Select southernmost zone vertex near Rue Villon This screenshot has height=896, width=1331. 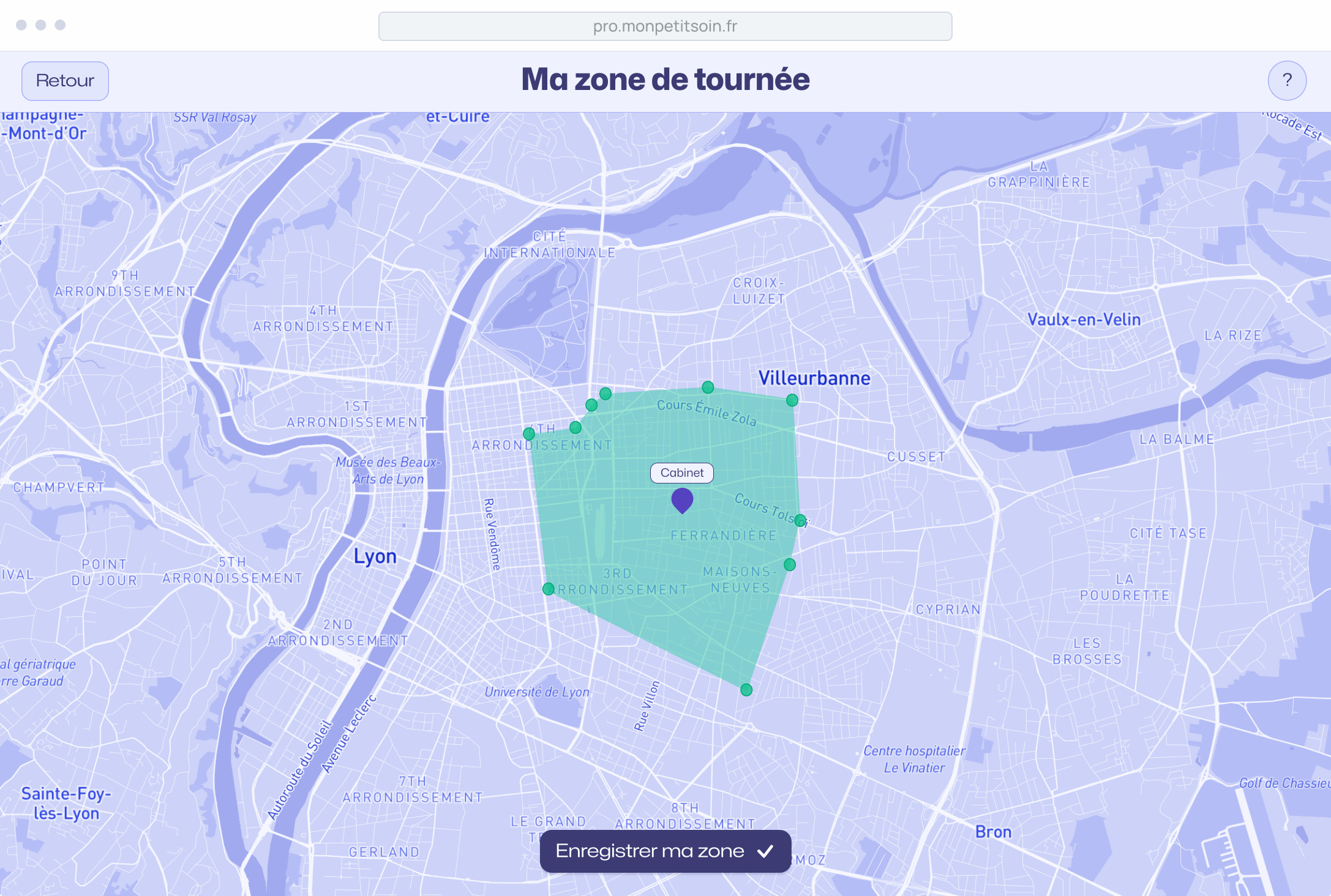pos(746,690)
